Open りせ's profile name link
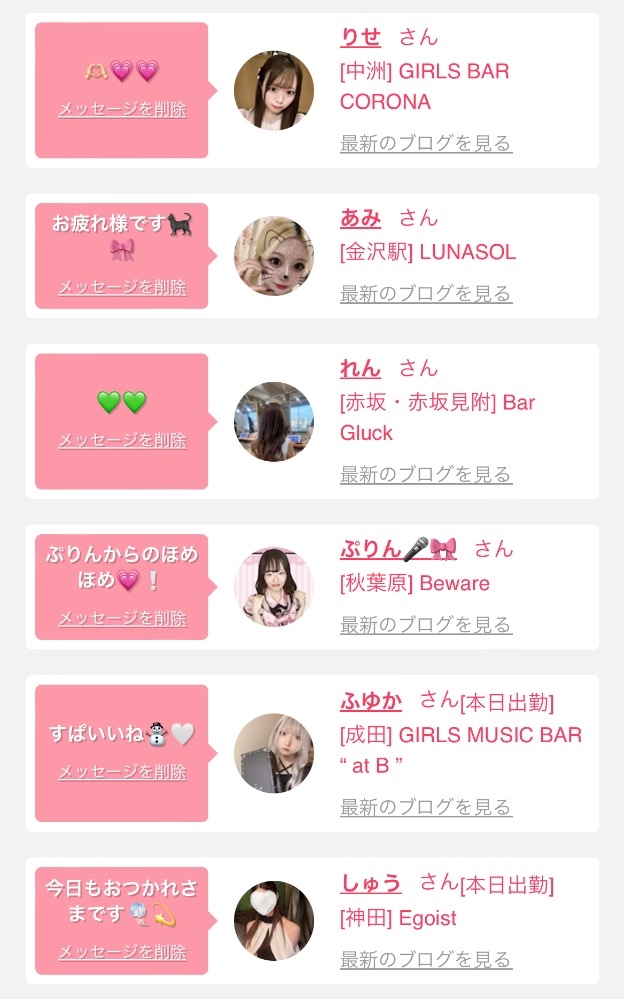Image resolution: width=624 pixels, height=999 pixels. (360, 37)
